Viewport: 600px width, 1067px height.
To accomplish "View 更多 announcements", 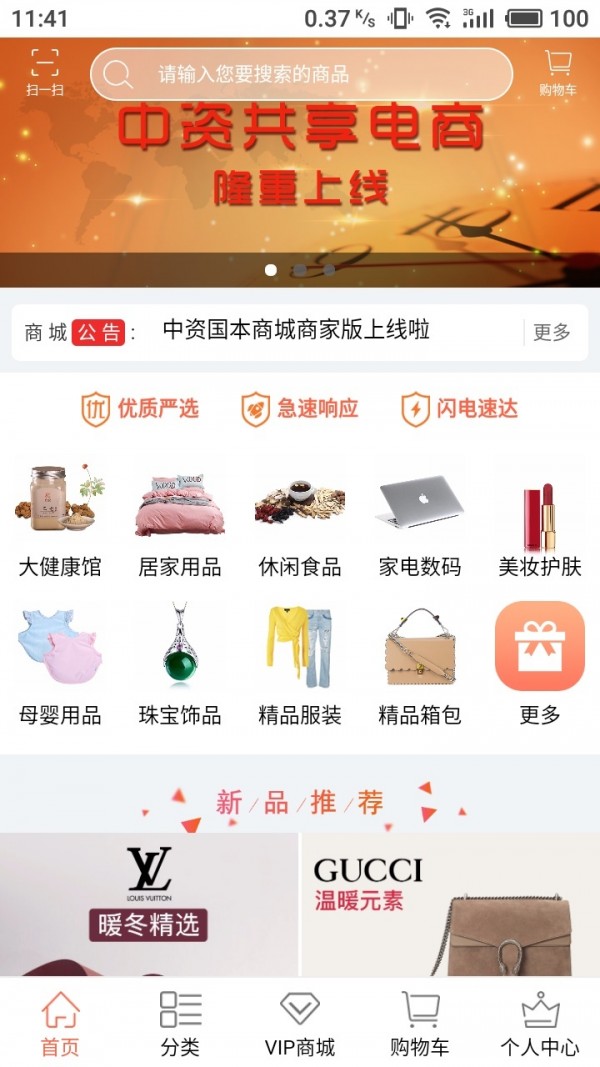I will [x=551, y=332].
